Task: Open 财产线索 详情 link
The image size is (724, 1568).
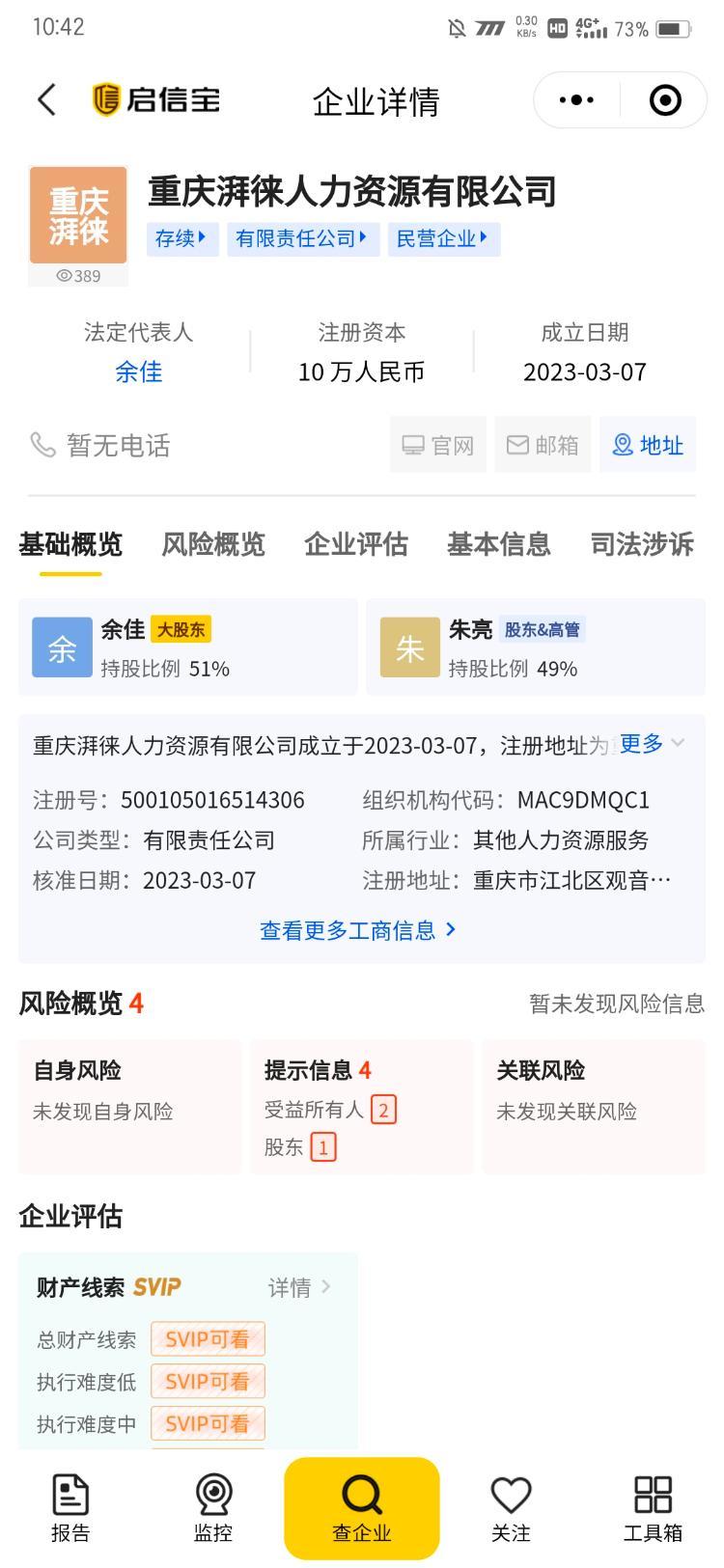Action: (299, 1287)
